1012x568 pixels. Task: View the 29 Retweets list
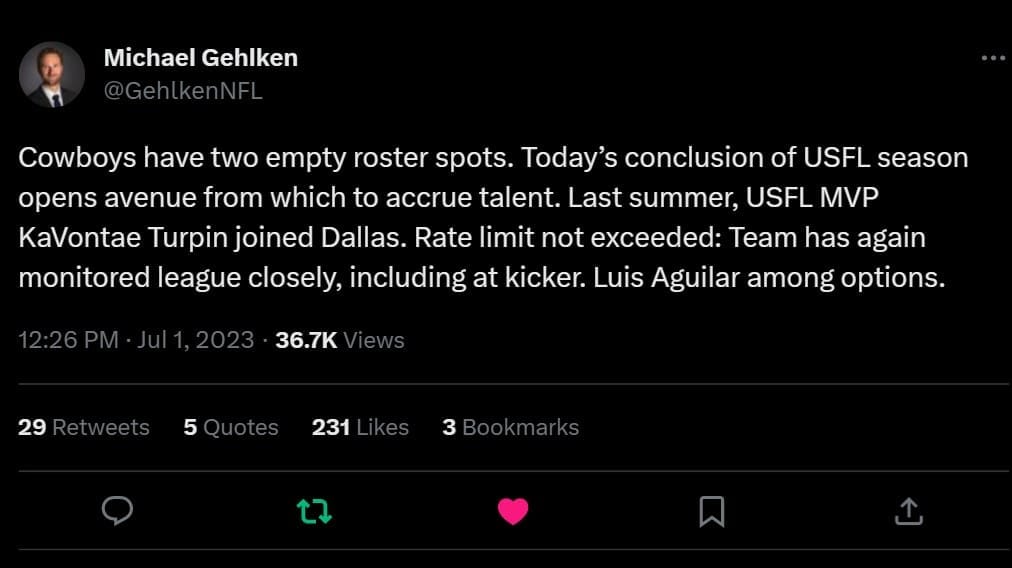click(x=84, y=427)
